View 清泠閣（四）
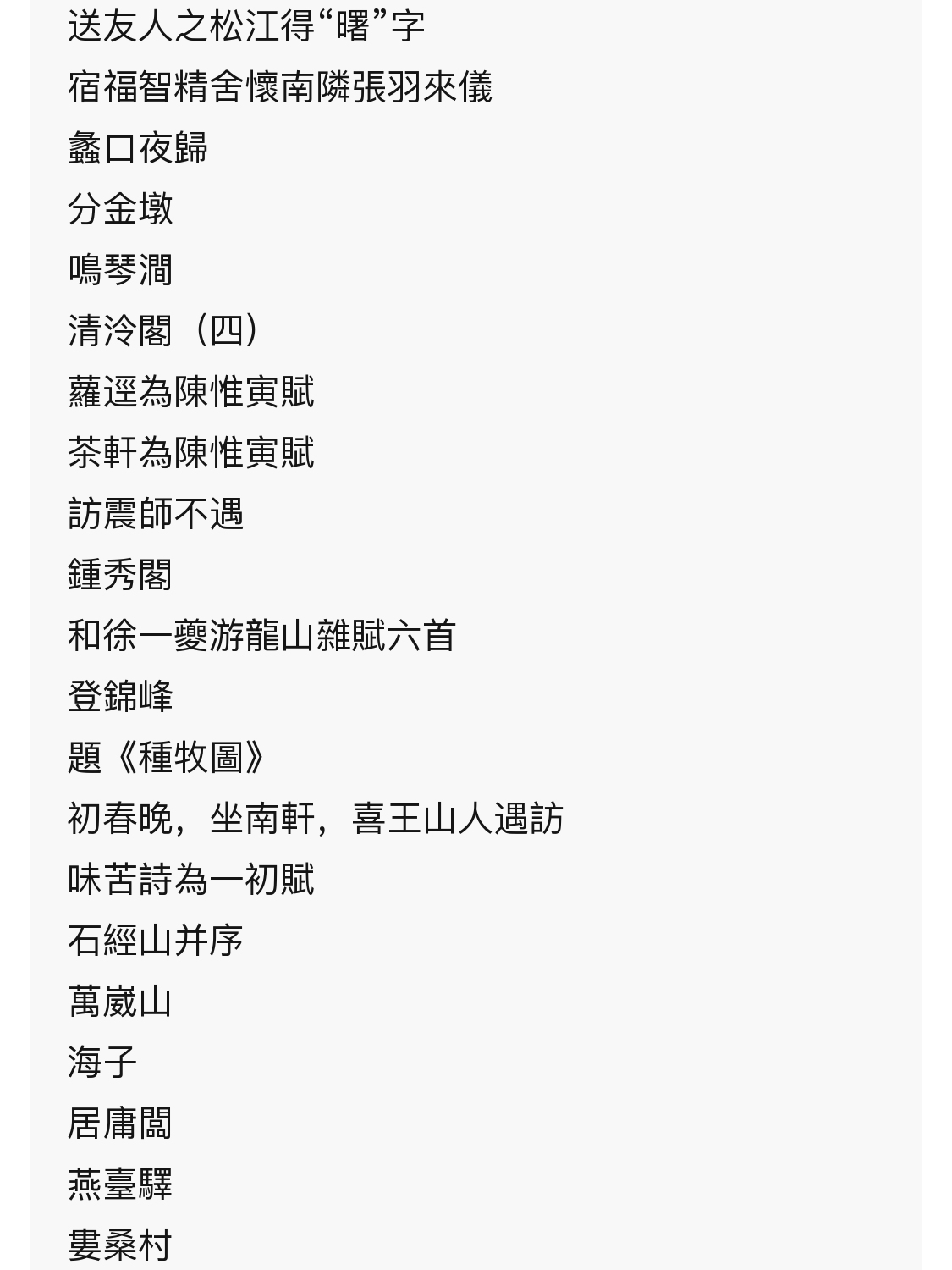Screen dimensions: 952x1270 point(165,331)
